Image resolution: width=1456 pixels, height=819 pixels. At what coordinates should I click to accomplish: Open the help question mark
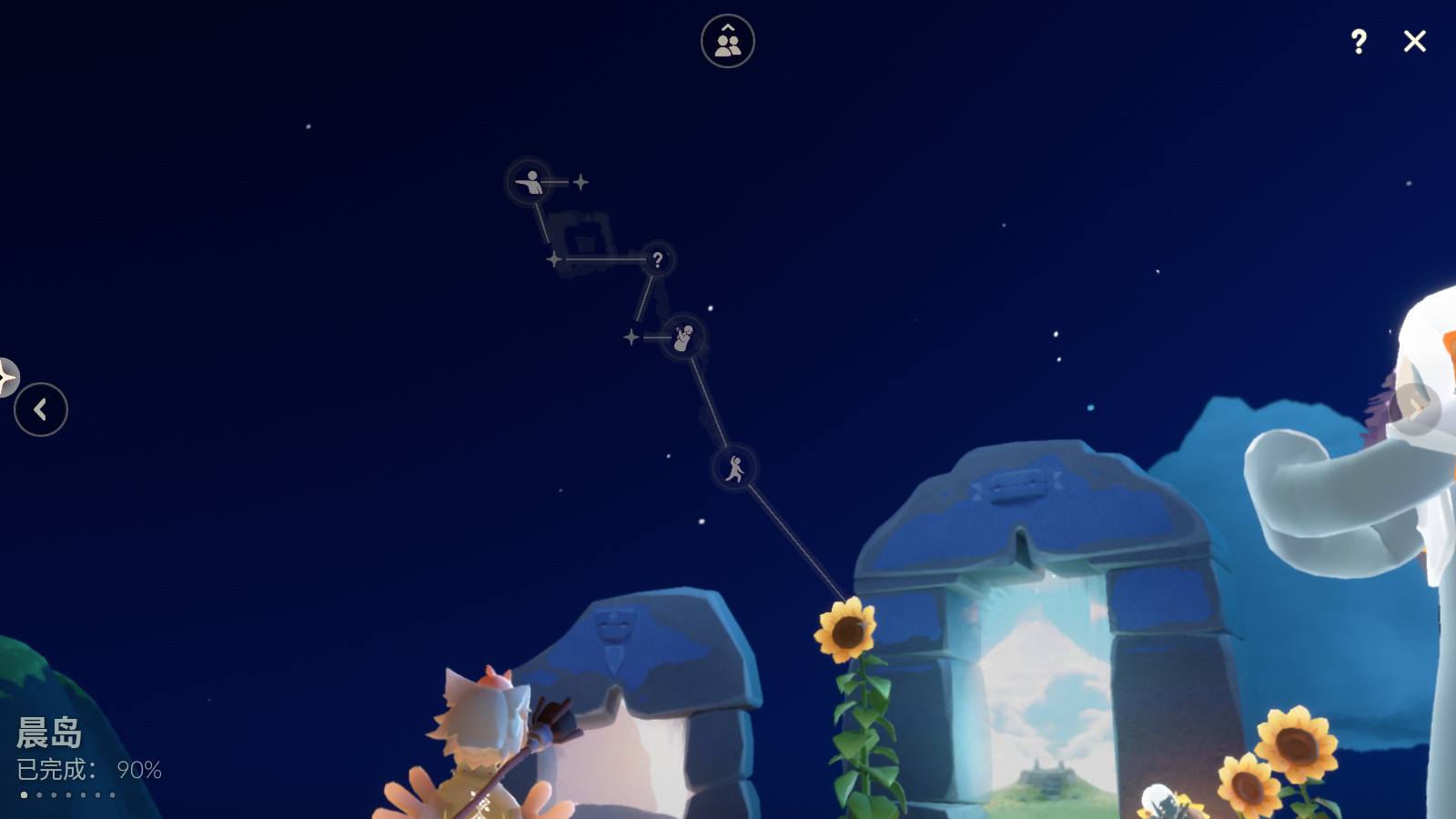click(x=1358, y=41)
